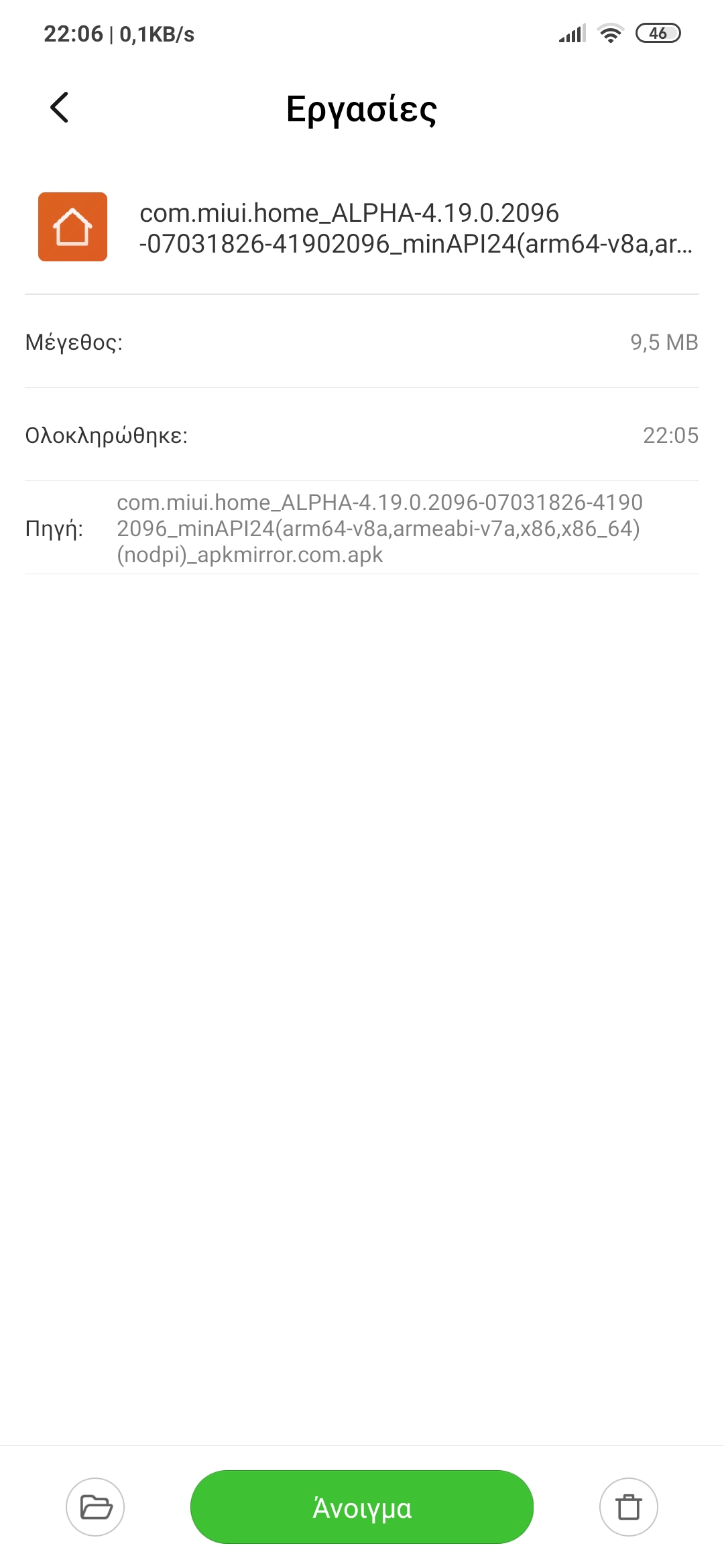Tap the green Άνοιγμα button
Viewport: 724px width, 1568px height.
pos(362,1507)
